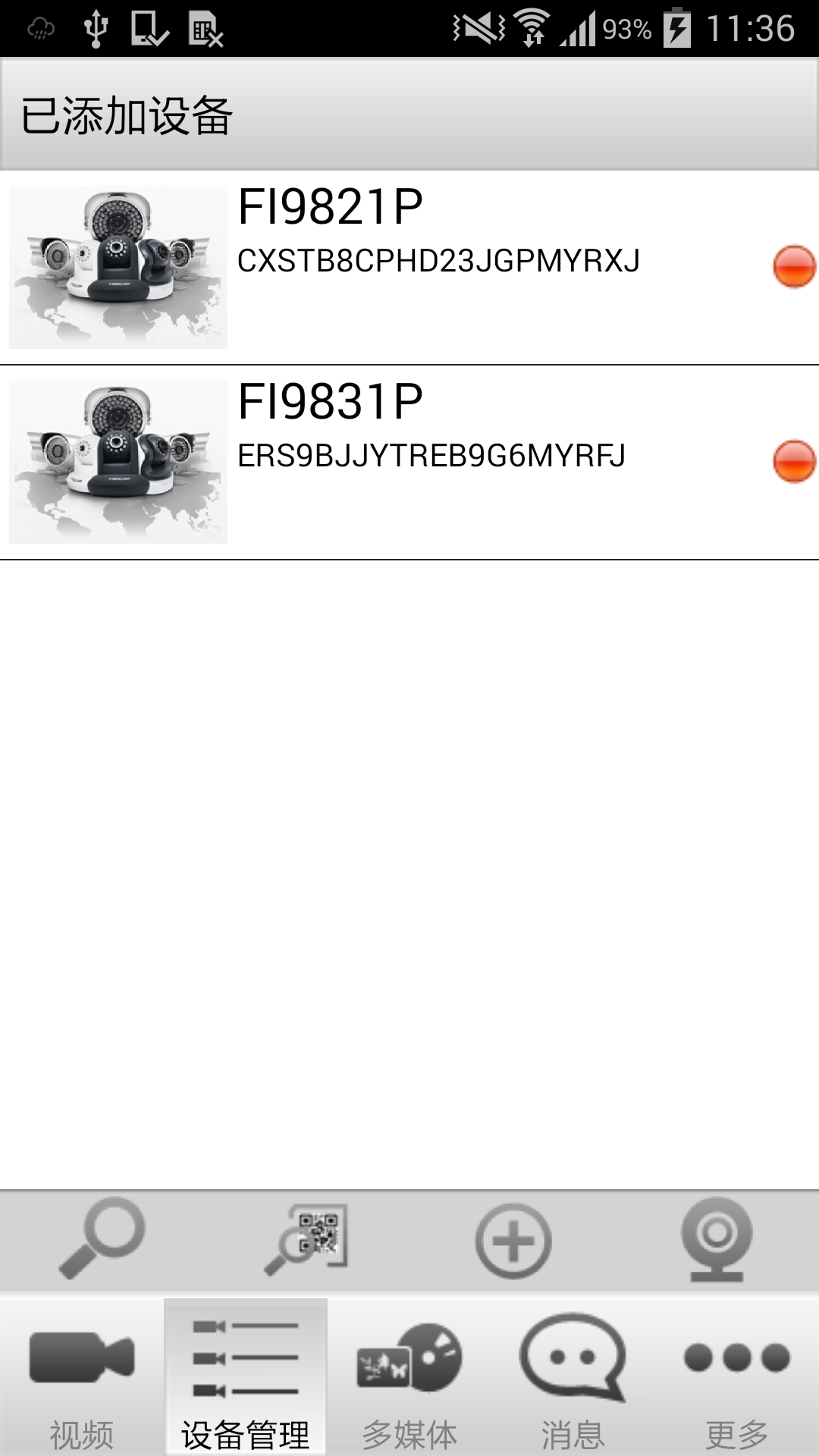Tap the webcam icon in toolbar
The image size is (819, 1456).
pos(717,1239)
